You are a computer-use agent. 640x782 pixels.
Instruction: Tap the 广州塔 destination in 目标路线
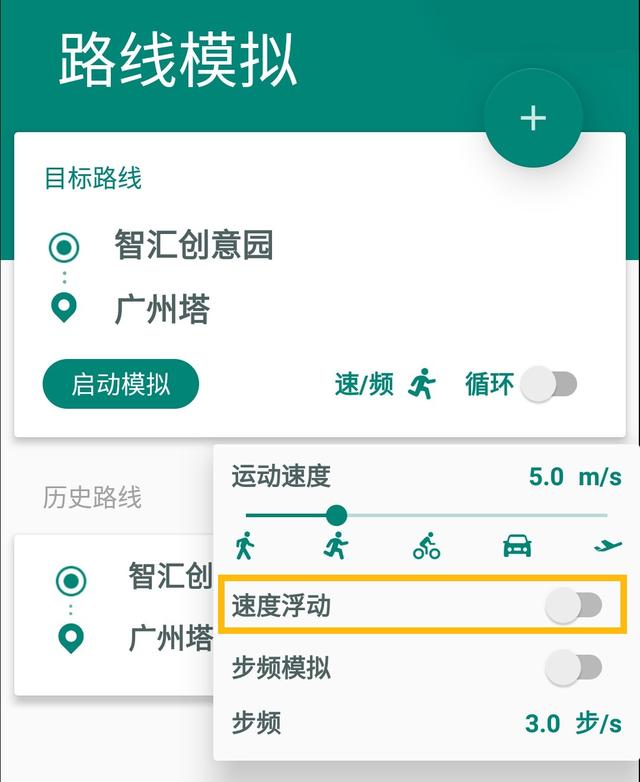click(x=162, y=309)
